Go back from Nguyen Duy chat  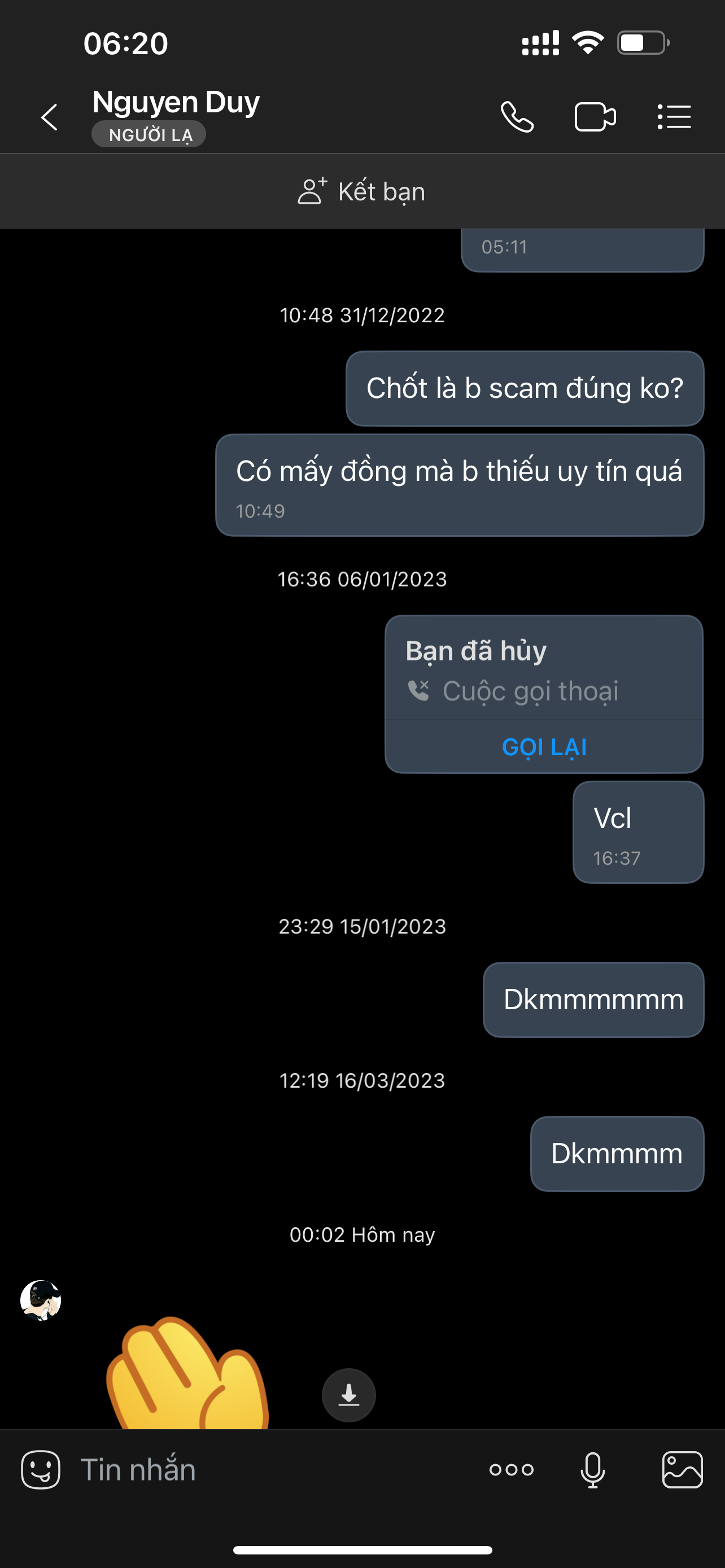tap(49, 117)
